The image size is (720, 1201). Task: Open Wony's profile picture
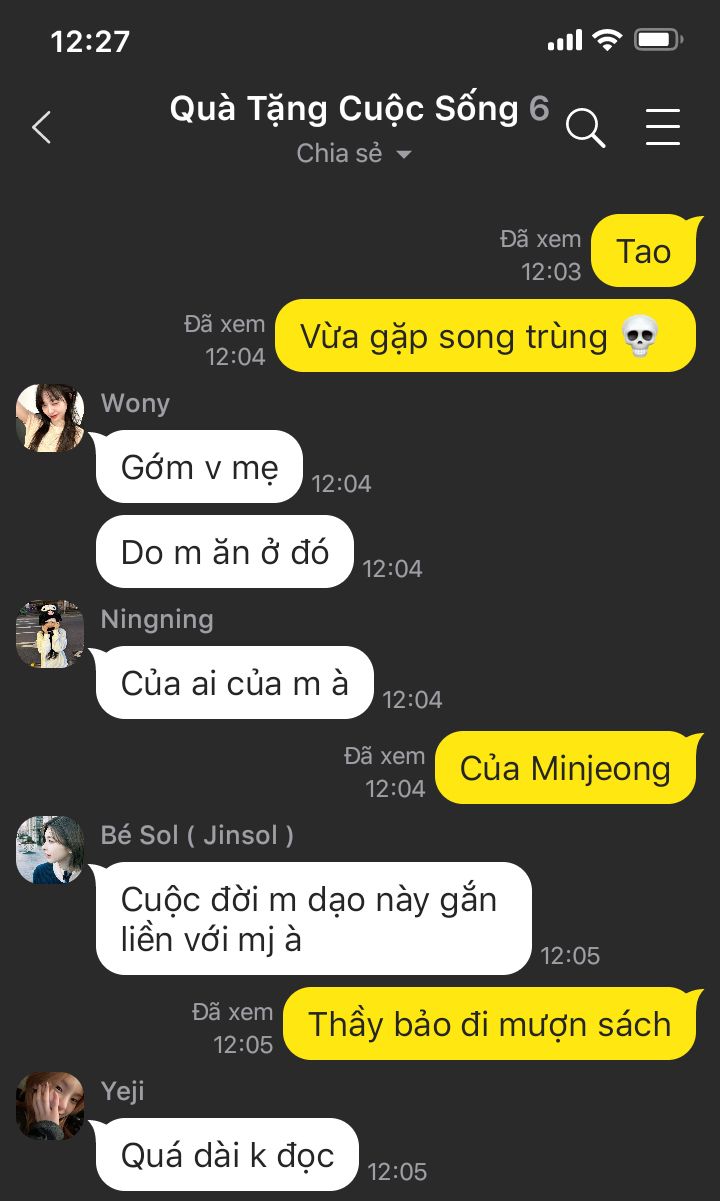tap(50, 418)
